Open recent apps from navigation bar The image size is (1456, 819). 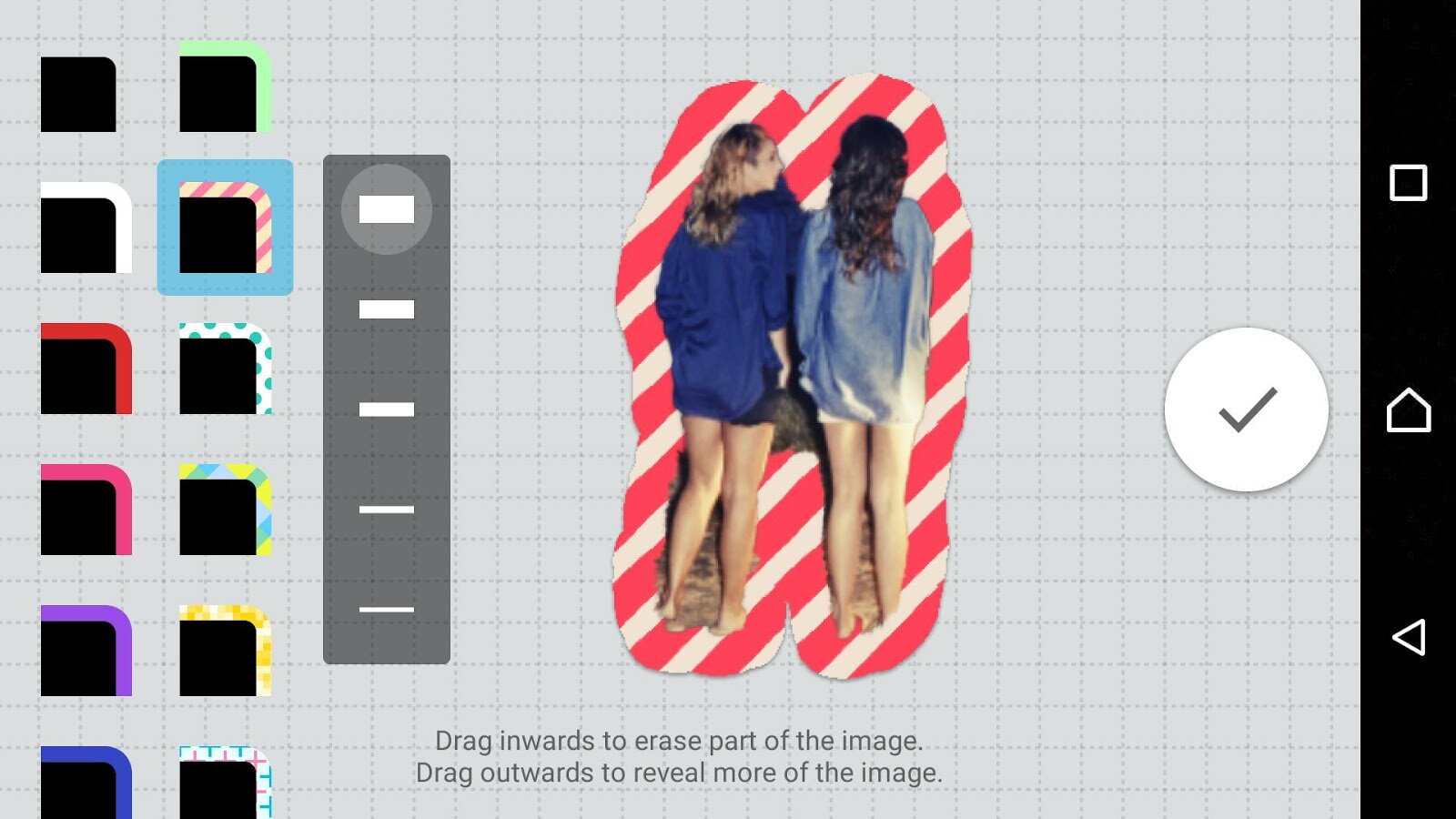(x=1409, y=183)
